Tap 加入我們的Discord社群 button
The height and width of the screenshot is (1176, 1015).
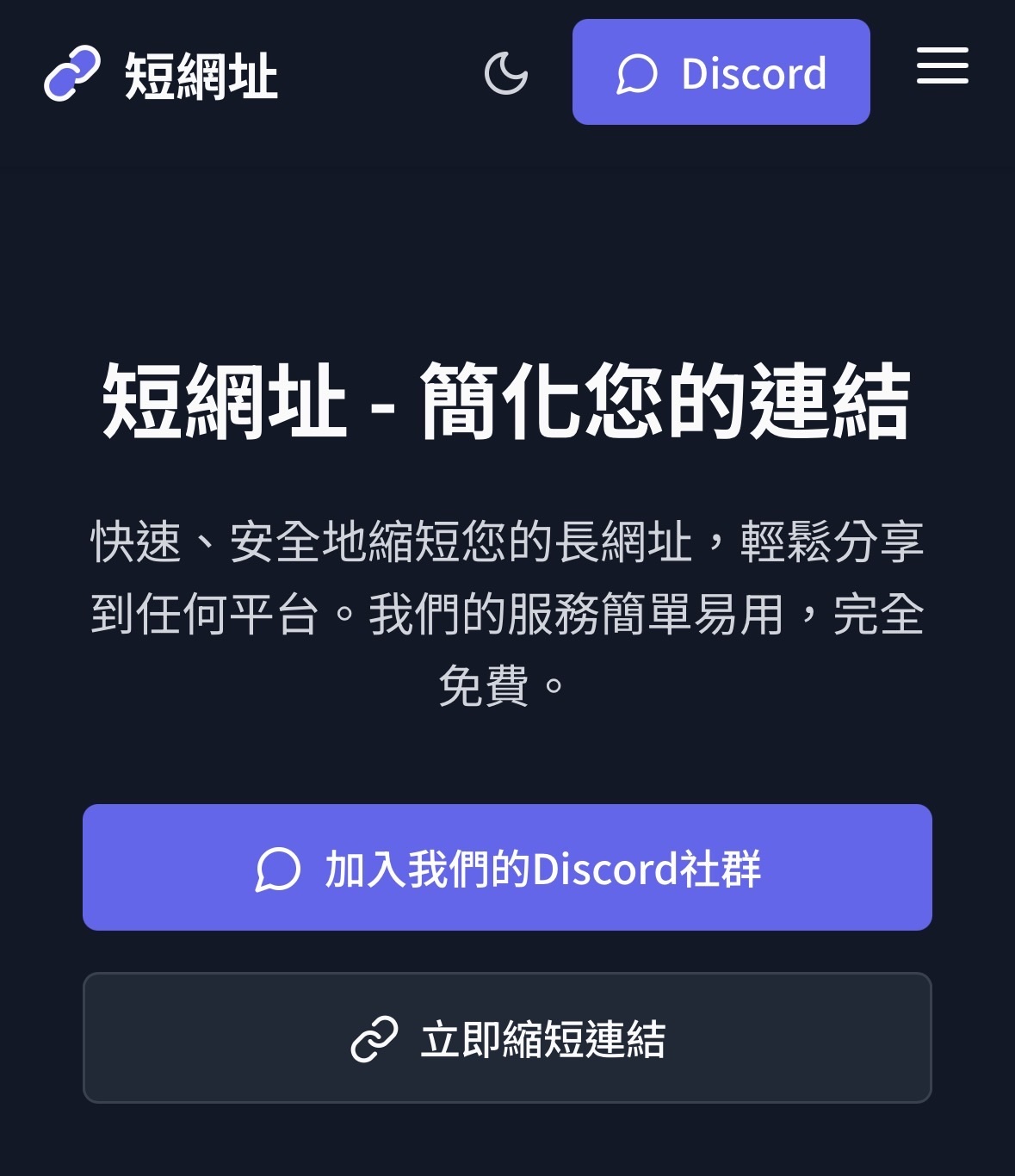coord(507,867)
